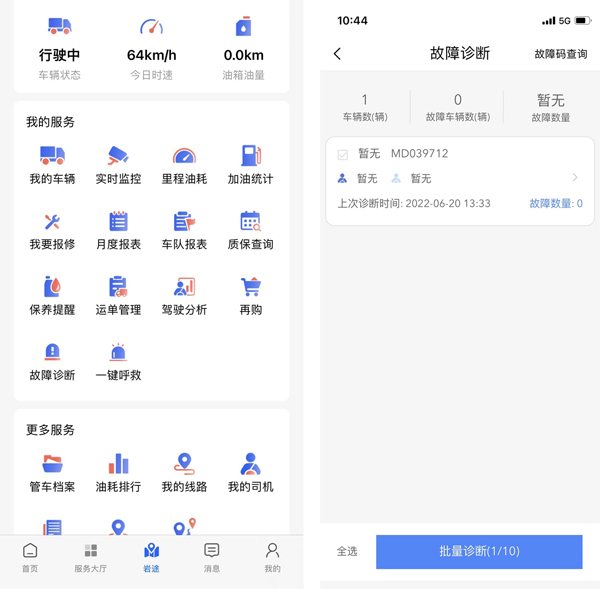Switch to the 首页 home tab
Viewport: 600px width, 589px height.
tap(30, 558)
